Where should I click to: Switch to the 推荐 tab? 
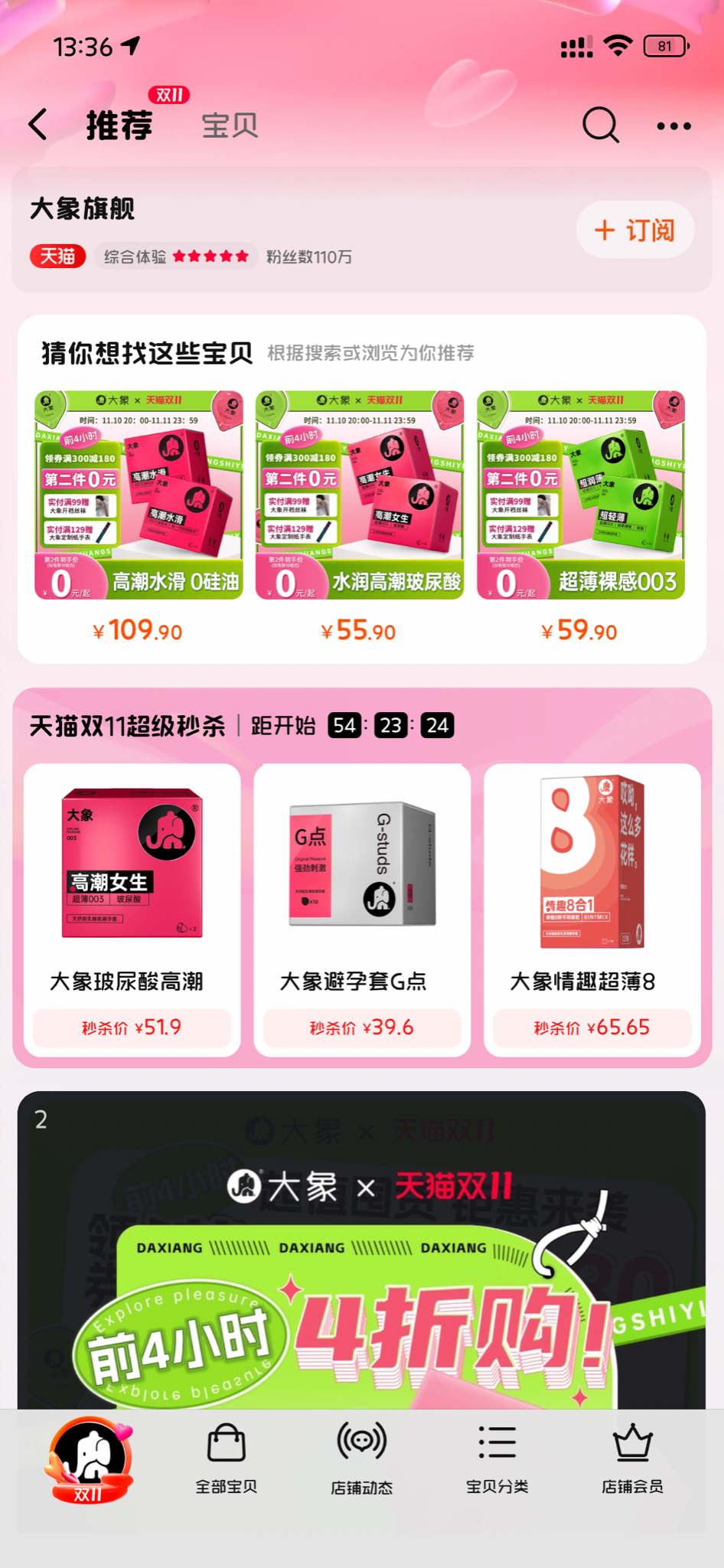[119, 125]
